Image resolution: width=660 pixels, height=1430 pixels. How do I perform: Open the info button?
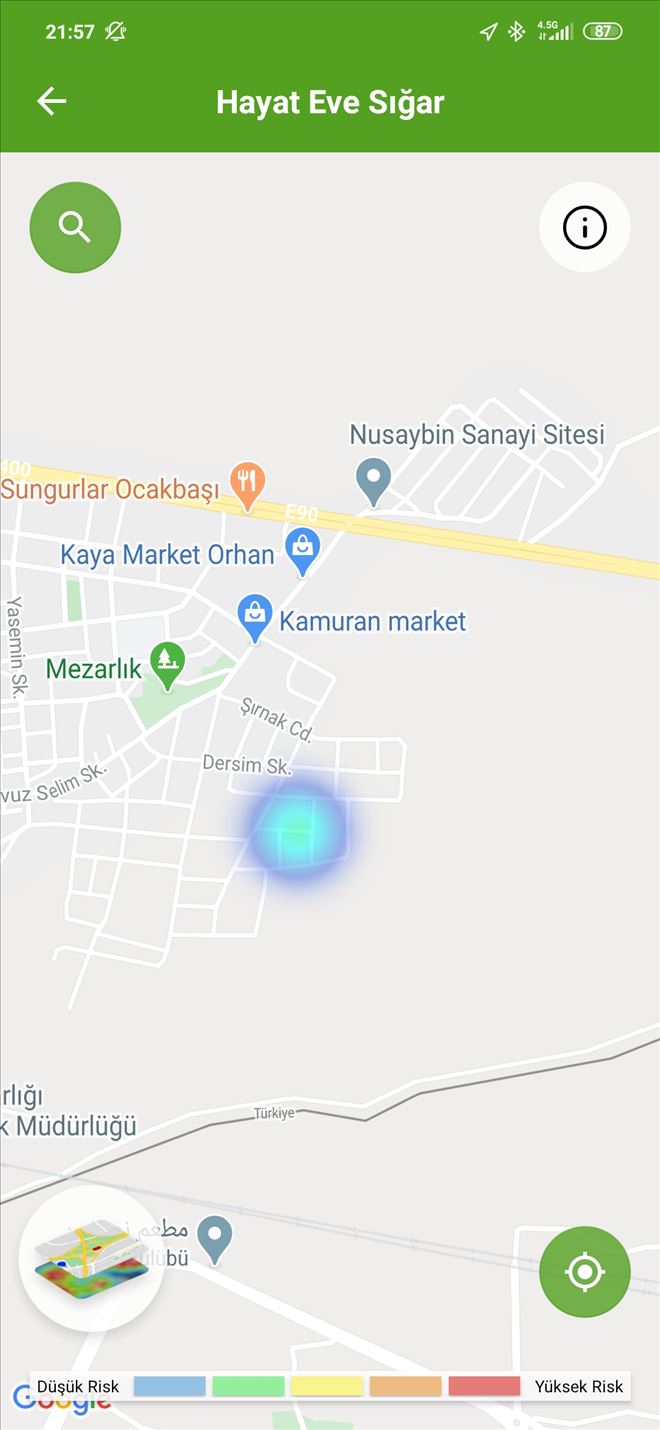coord(585,227)
